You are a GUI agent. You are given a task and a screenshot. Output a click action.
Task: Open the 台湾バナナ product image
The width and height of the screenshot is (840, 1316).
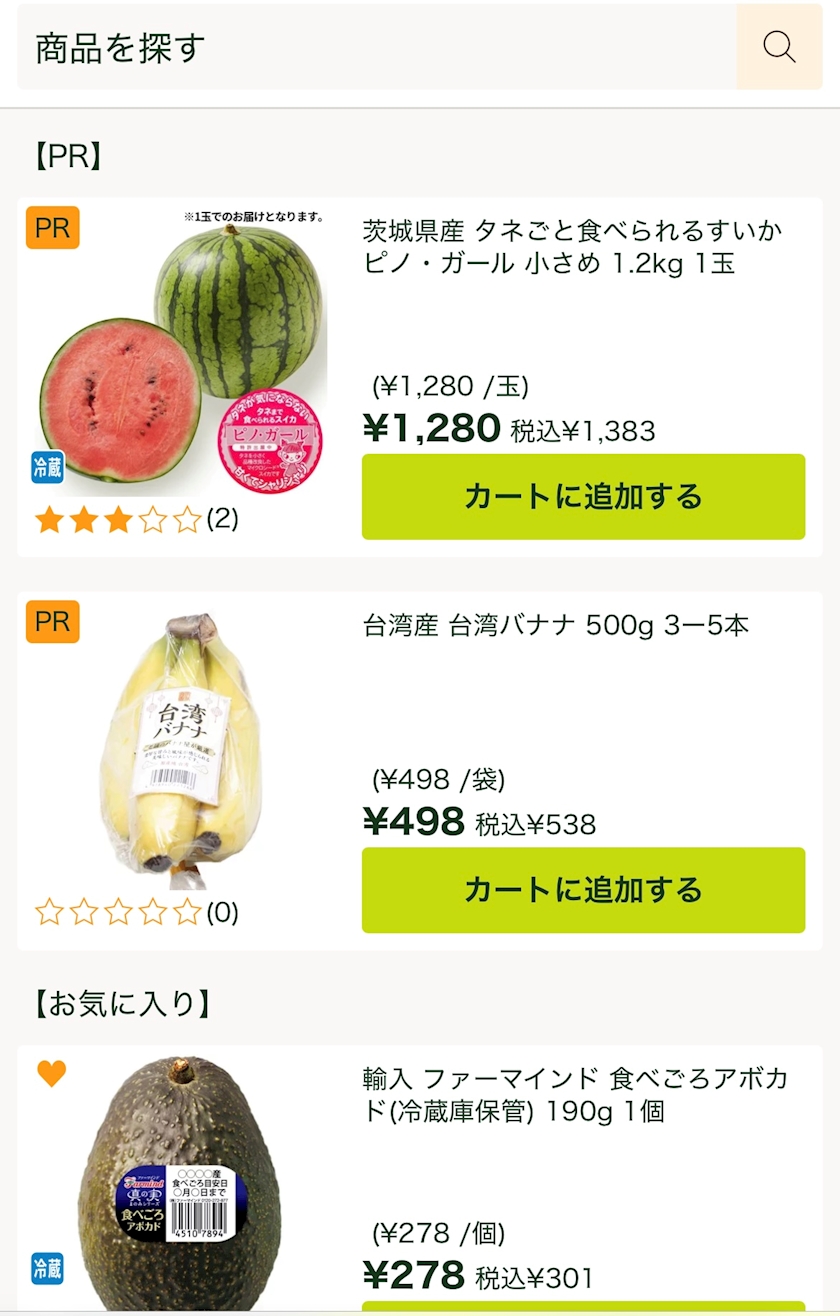[x=183, y=750]
